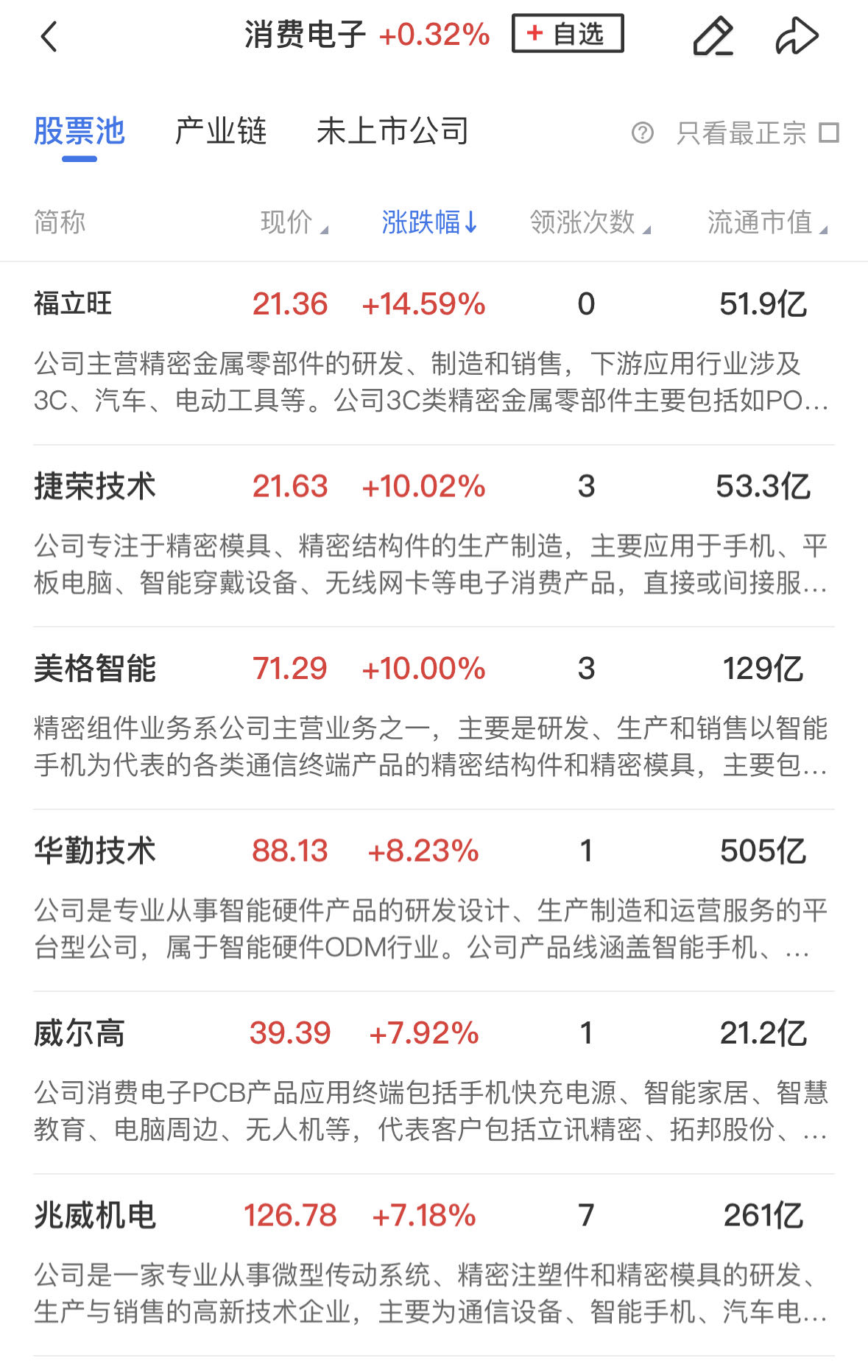Open the 福立旺 stock row
The height and width of the screenshot is (1372, 868).
pyautogui.click(x=73, y=303)
